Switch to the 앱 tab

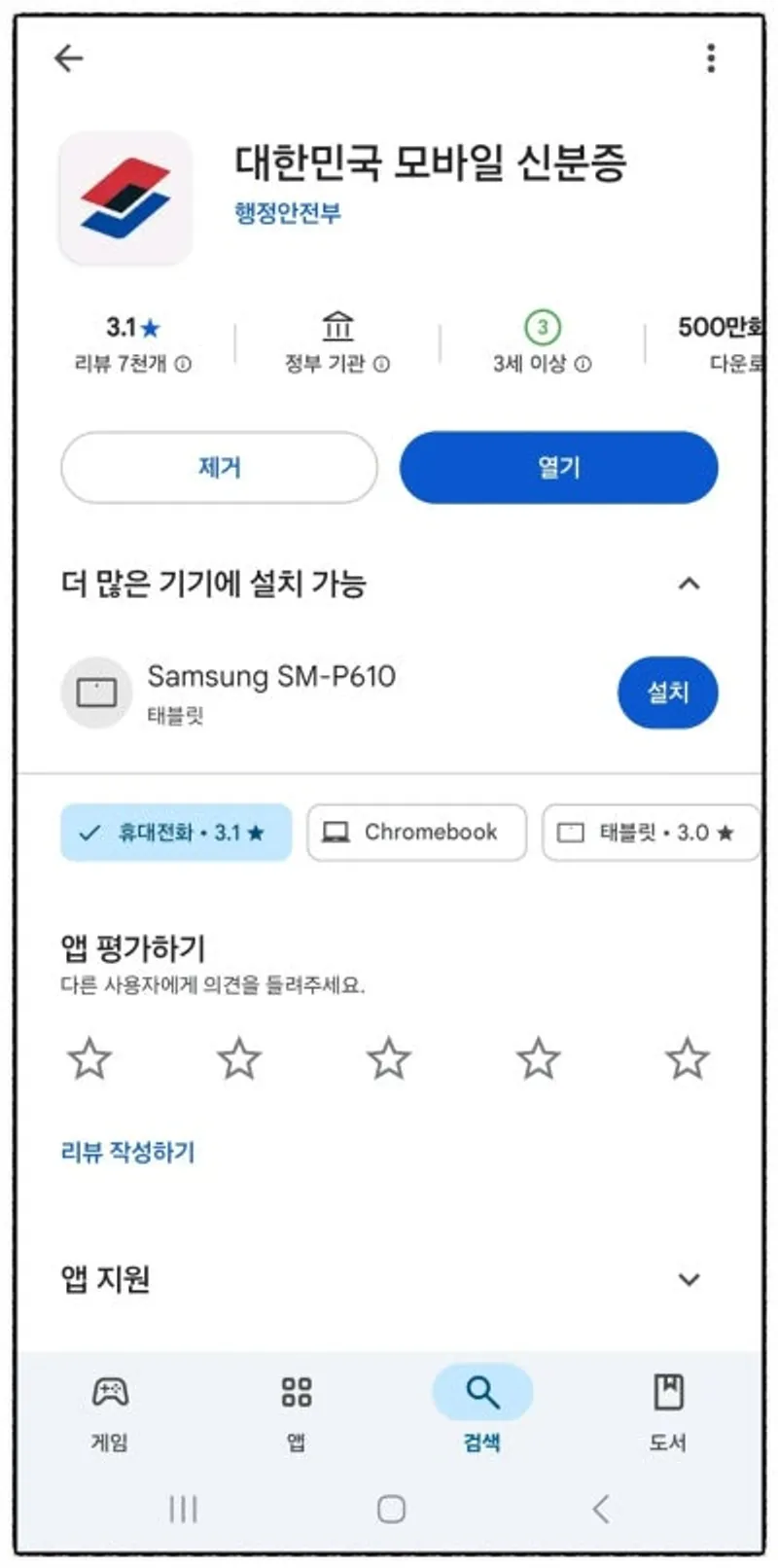(x=296, y=1410)
